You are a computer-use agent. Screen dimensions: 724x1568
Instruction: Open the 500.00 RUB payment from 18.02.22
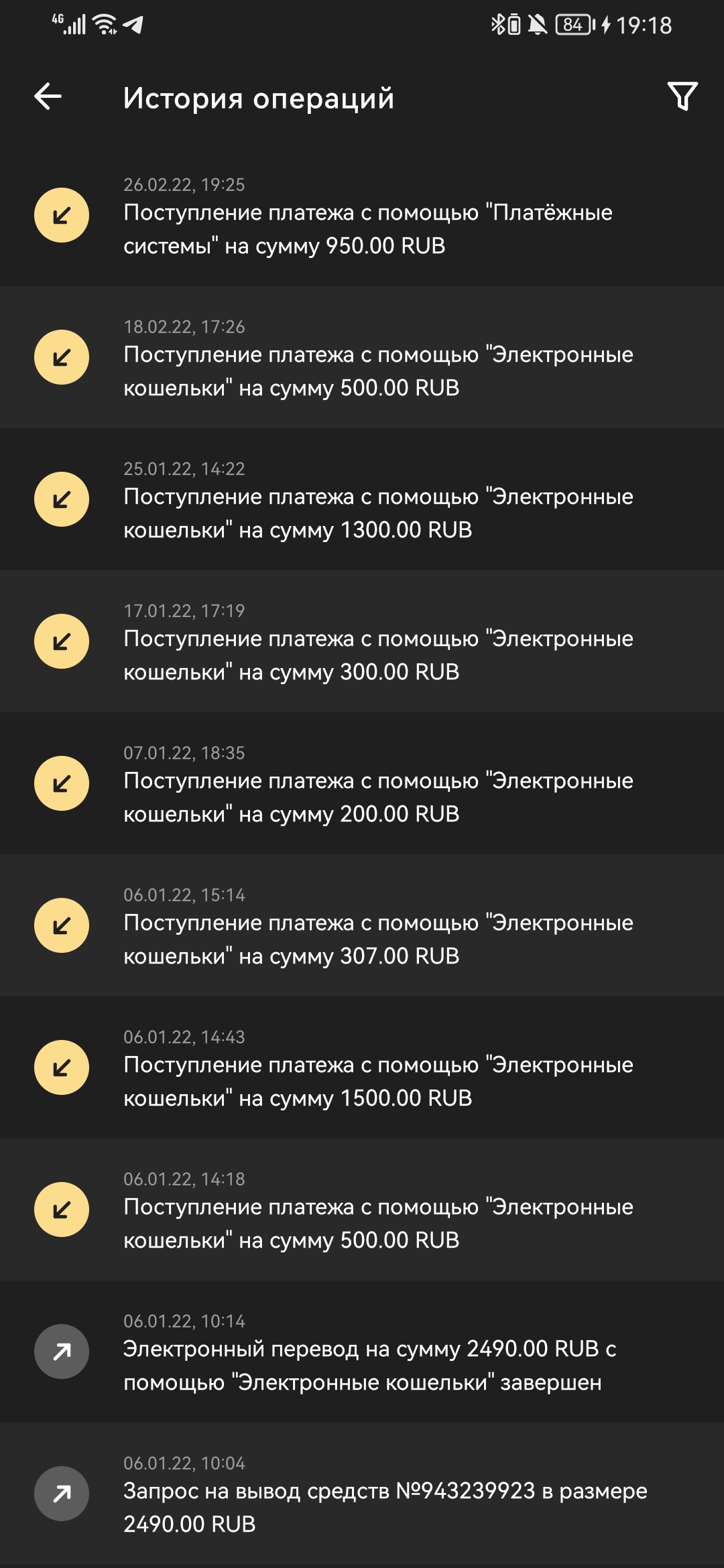[x=362, y=357]
